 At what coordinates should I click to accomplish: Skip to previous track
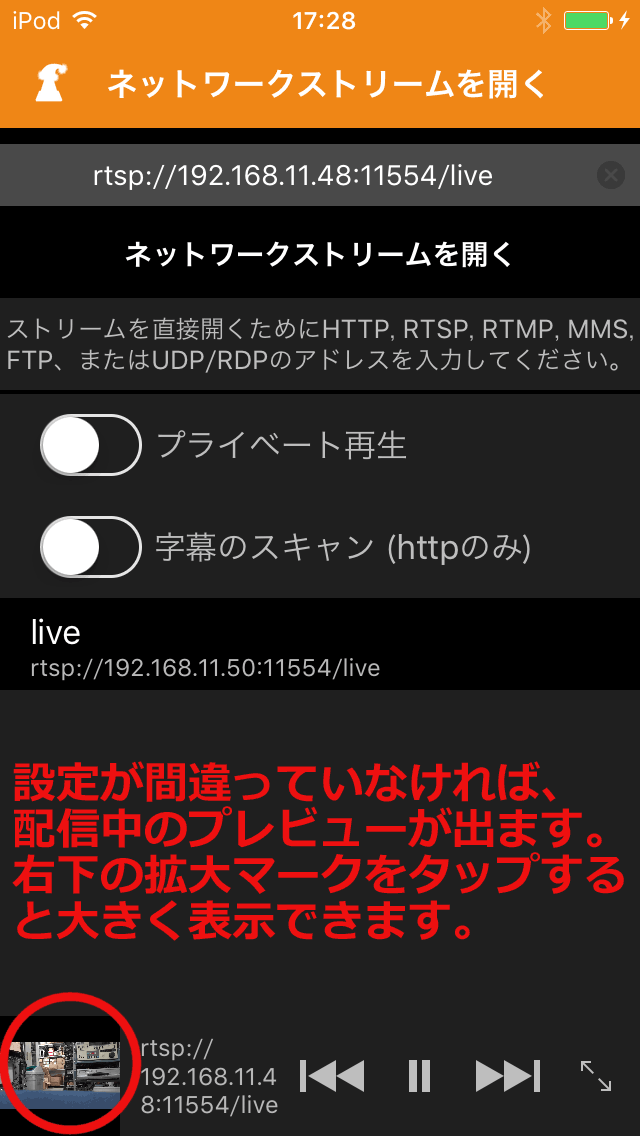pyautogui.click(x=332, y=1075)
